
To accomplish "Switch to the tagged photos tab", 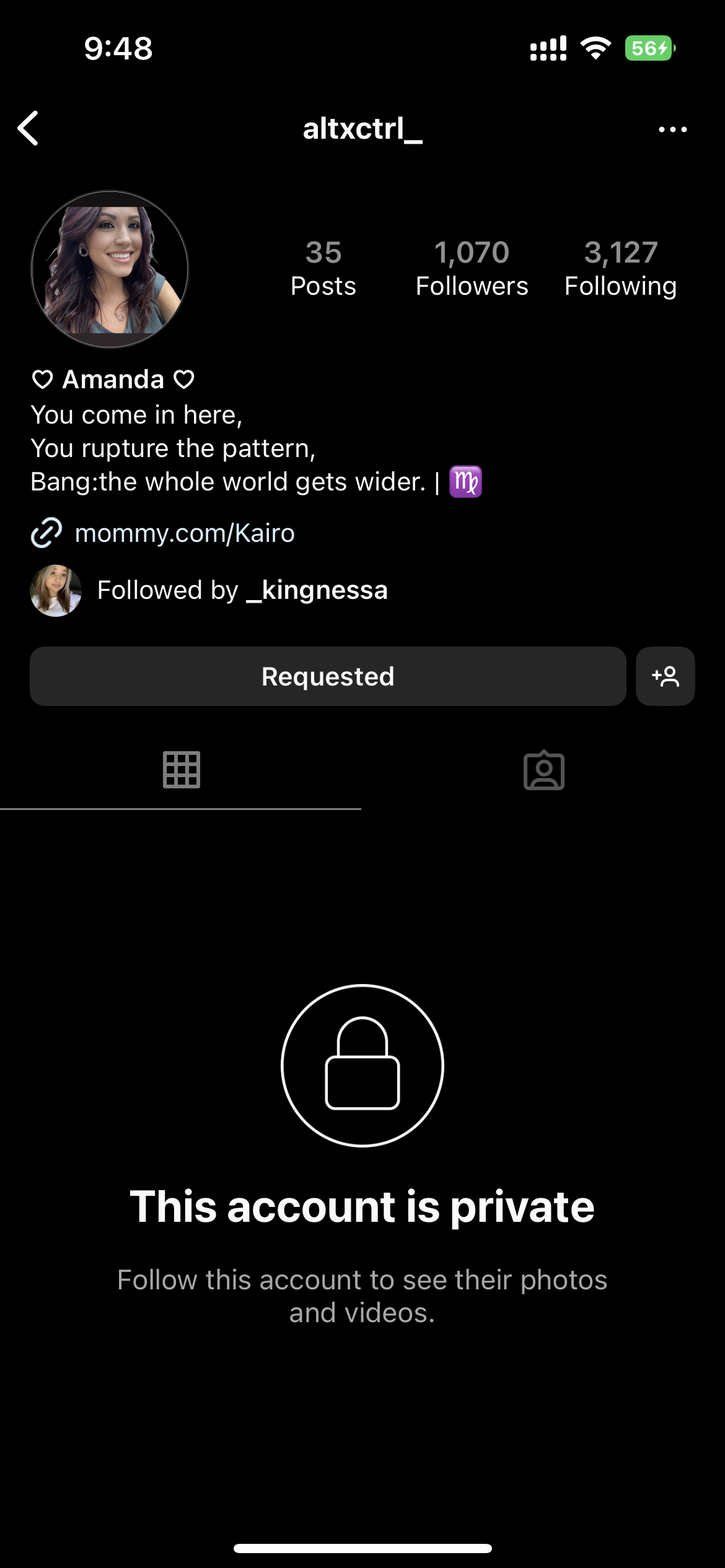I will pos(543,770).
